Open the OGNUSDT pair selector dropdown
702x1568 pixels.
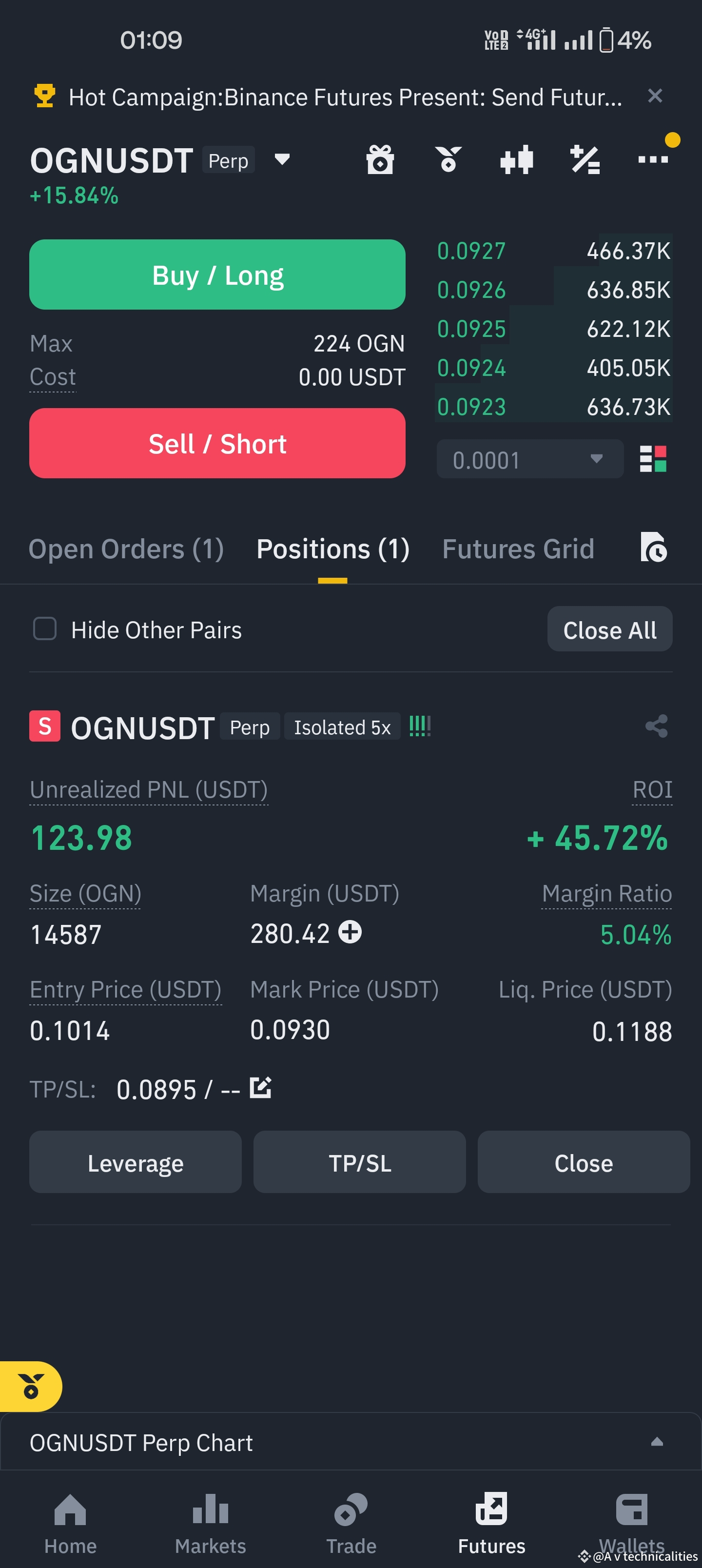point(282,159)
